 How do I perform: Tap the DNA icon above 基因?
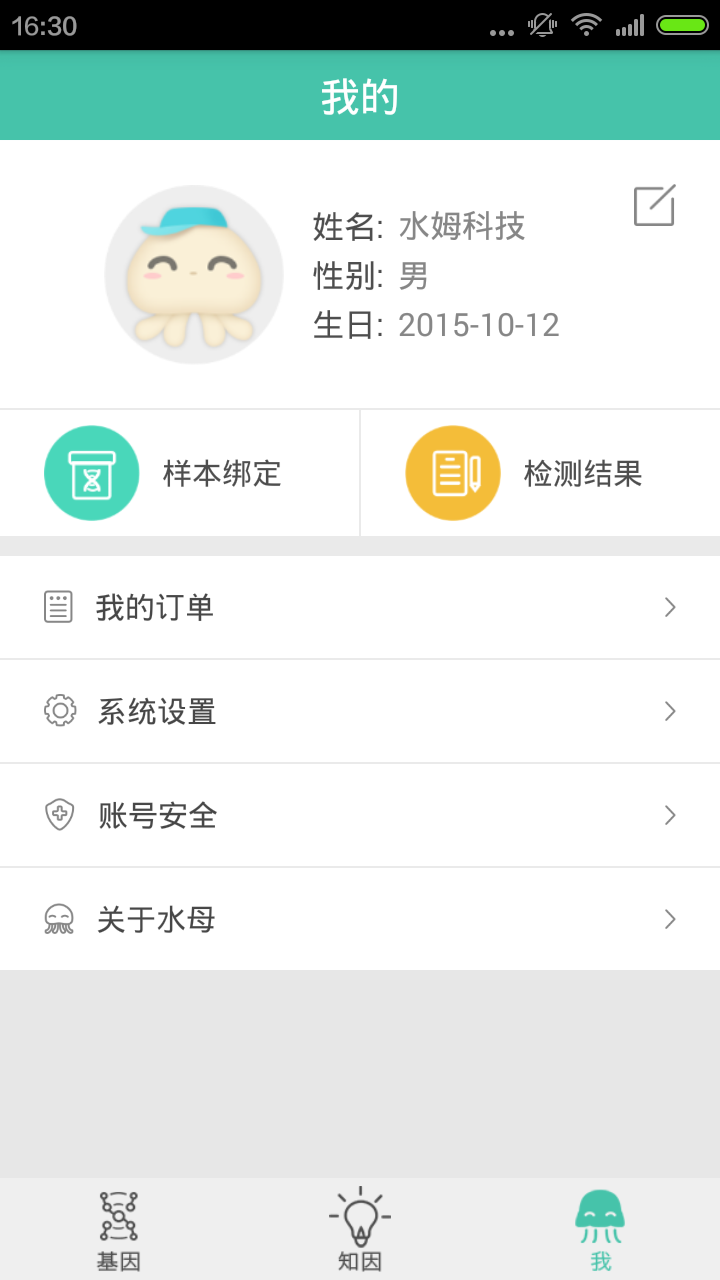(119, 1213)
